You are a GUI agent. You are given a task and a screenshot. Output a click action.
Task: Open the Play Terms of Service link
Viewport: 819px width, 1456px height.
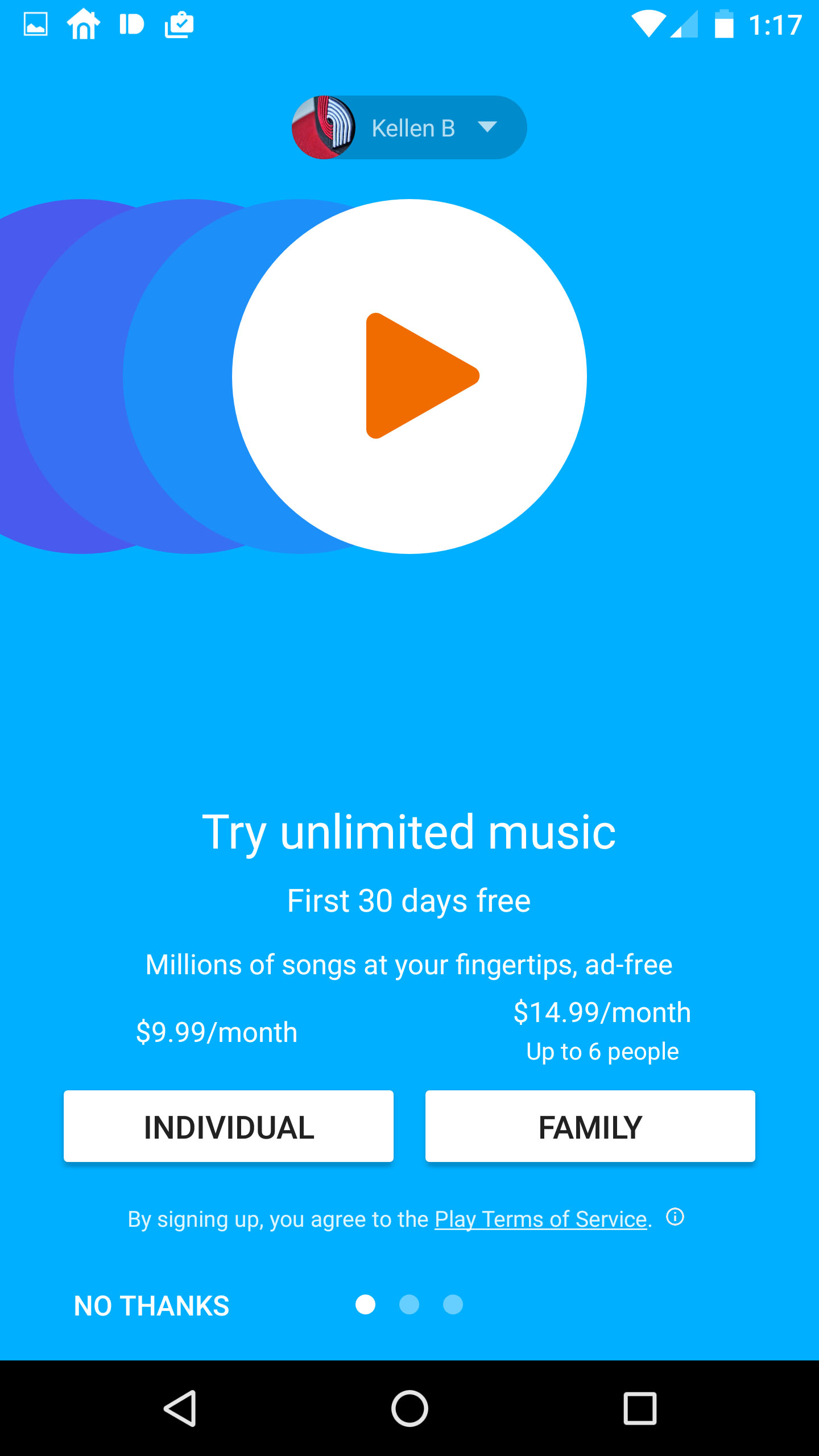coord(541,1219)
